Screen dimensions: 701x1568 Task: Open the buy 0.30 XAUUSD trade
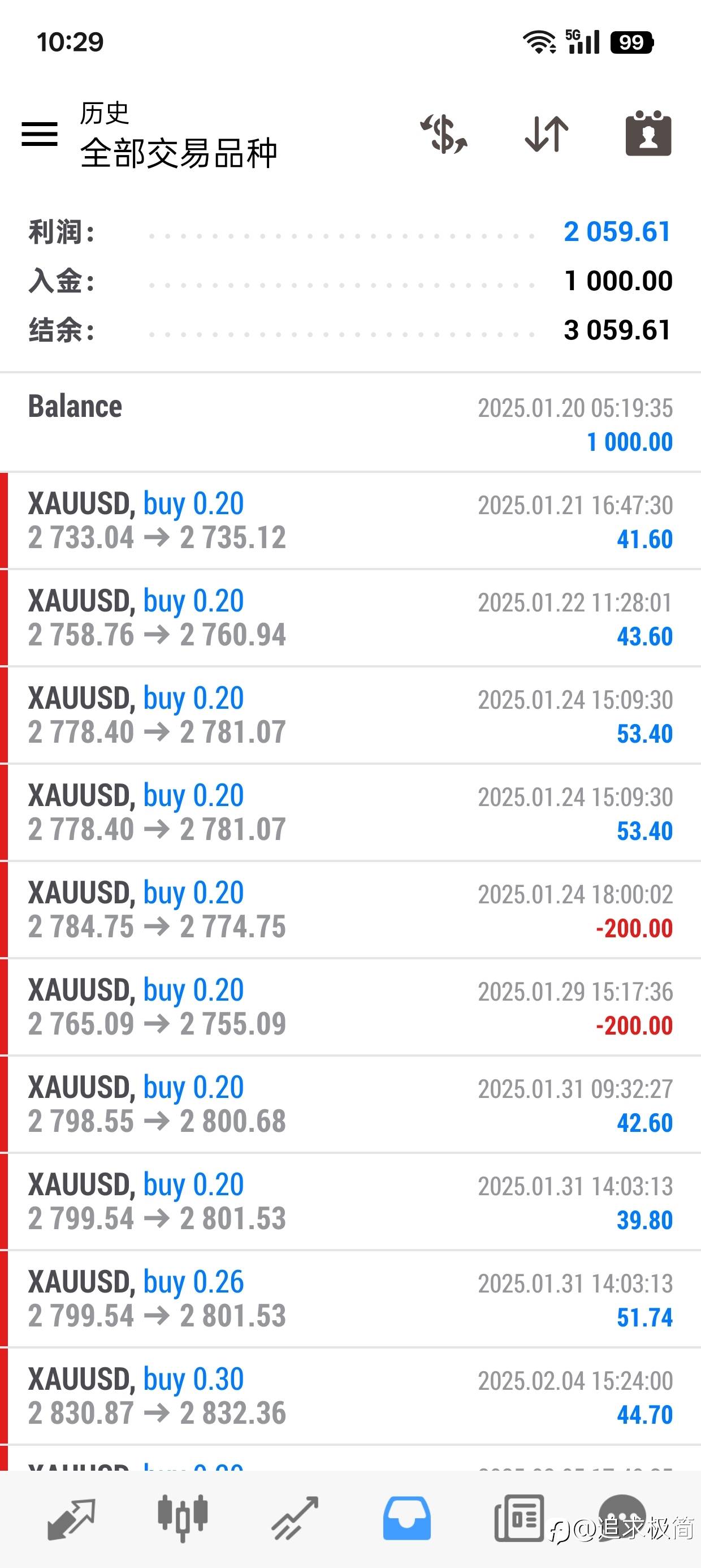tap(350, 1397)
